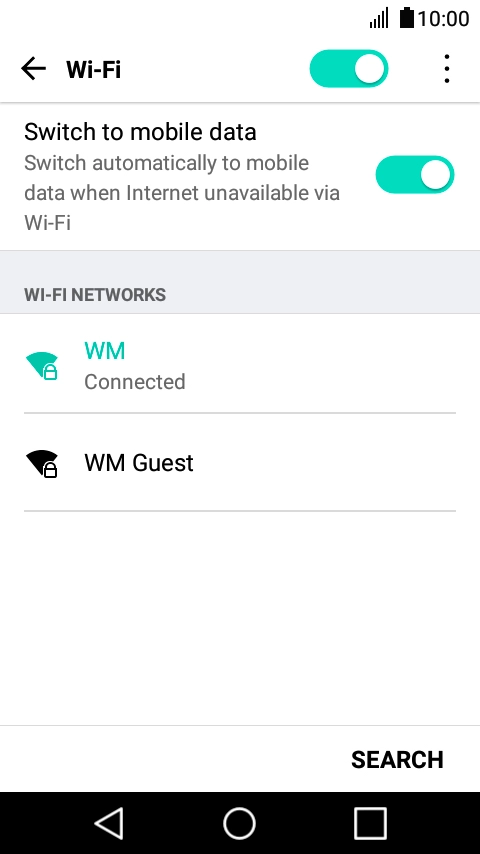Tap SEARCH to scan for networks
480x854 pixels.
tap(397, 759)
